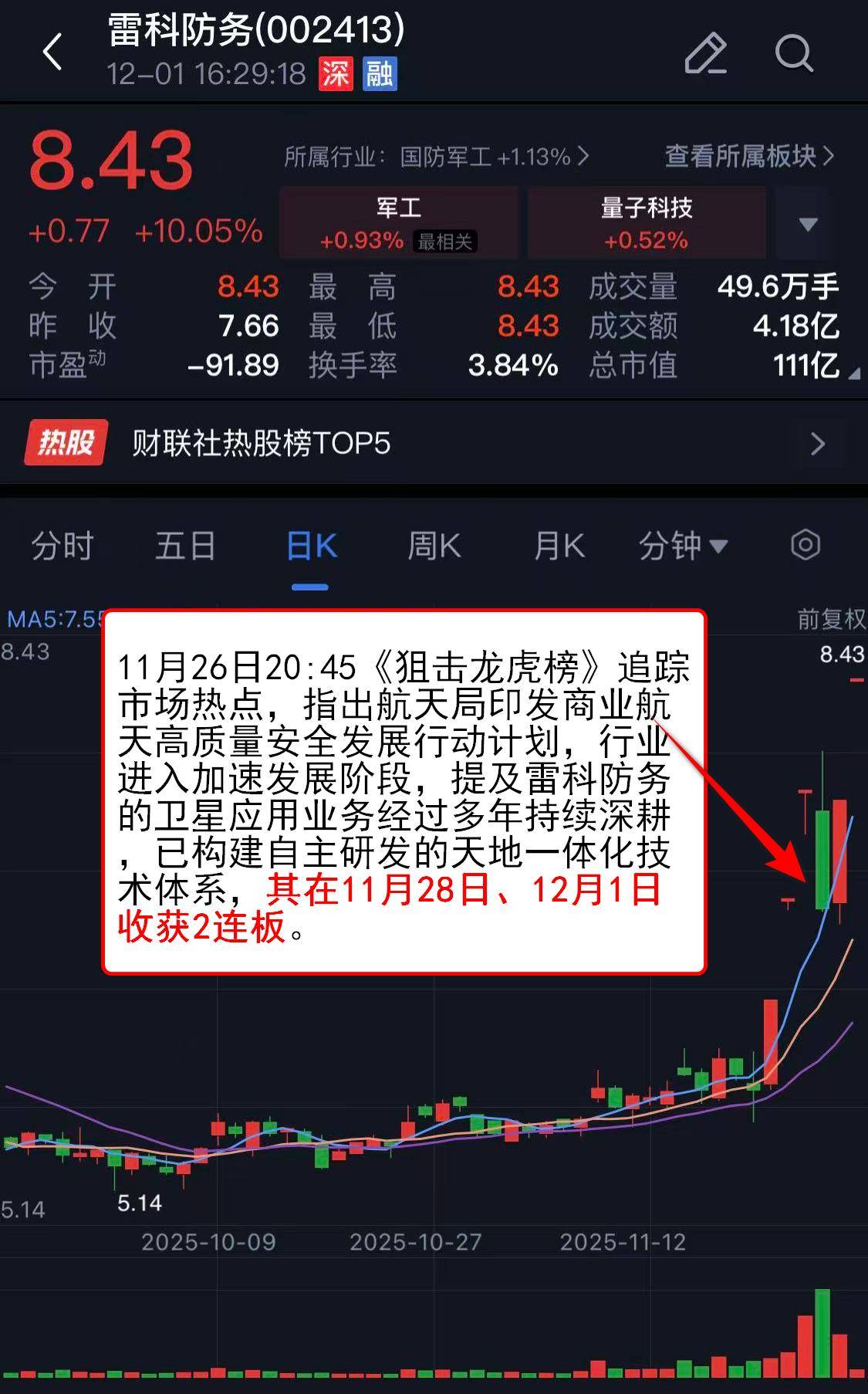Open chart settings via the gear icon

[x=806, y=545]
